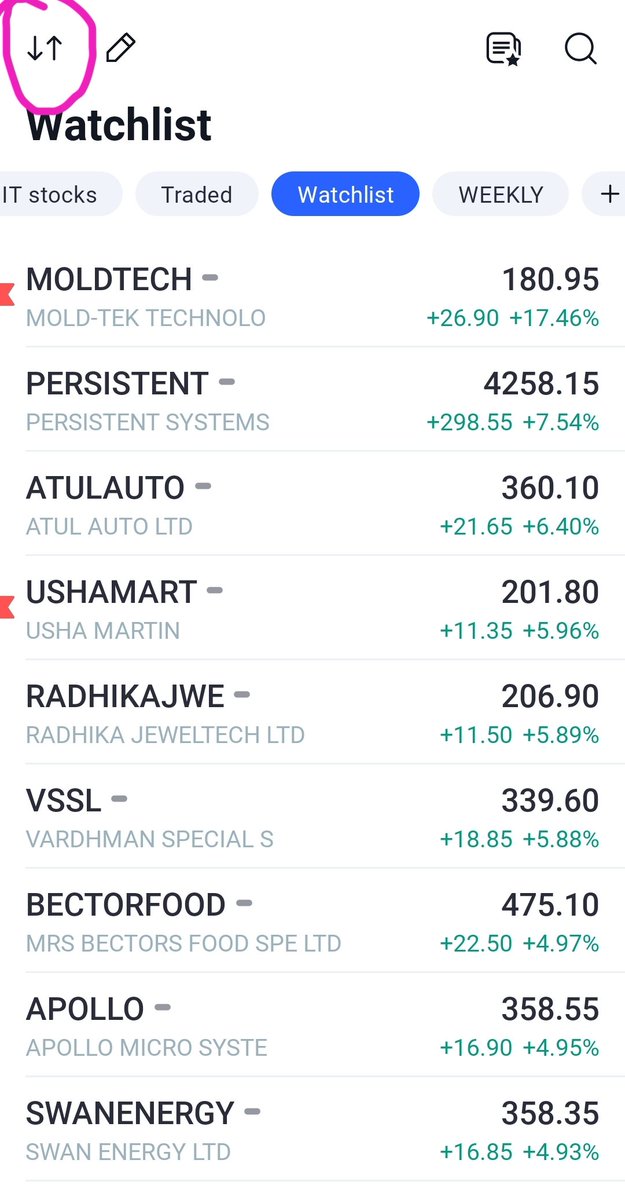625x1200 pixels.
Task: Open ATULAUTO stock details
Action: 312,504
